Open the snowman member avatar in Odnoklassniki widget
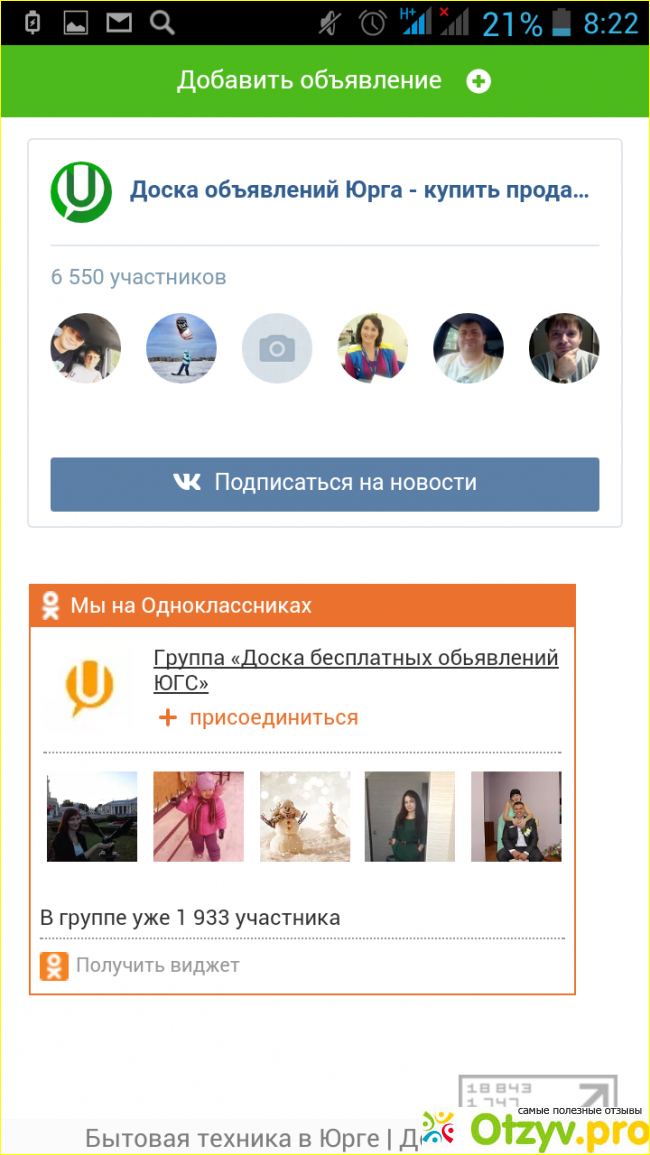Viewport: 650px width, 1155px height. [305, 816]
